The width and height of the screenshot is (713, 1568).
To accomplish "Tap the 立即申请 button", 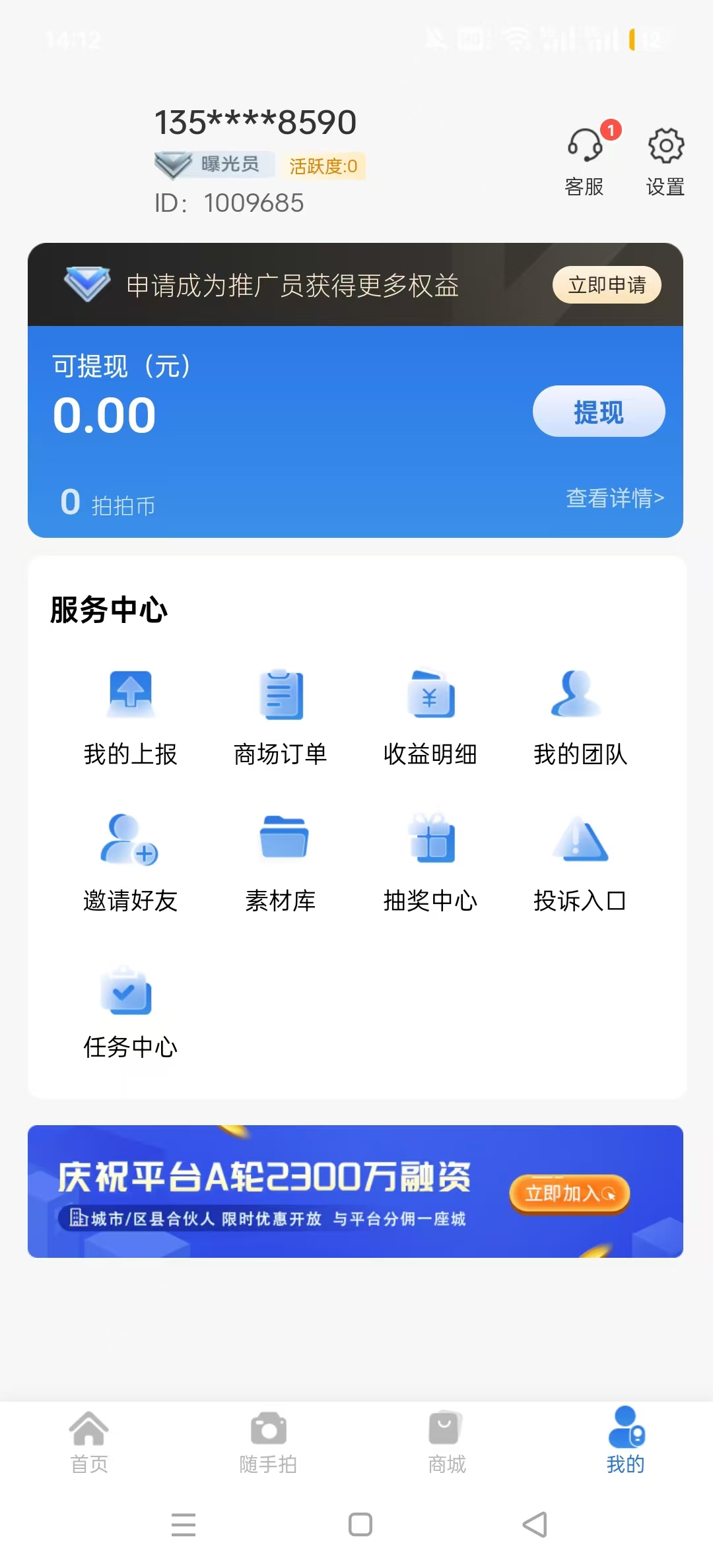I will coord(607,285).
